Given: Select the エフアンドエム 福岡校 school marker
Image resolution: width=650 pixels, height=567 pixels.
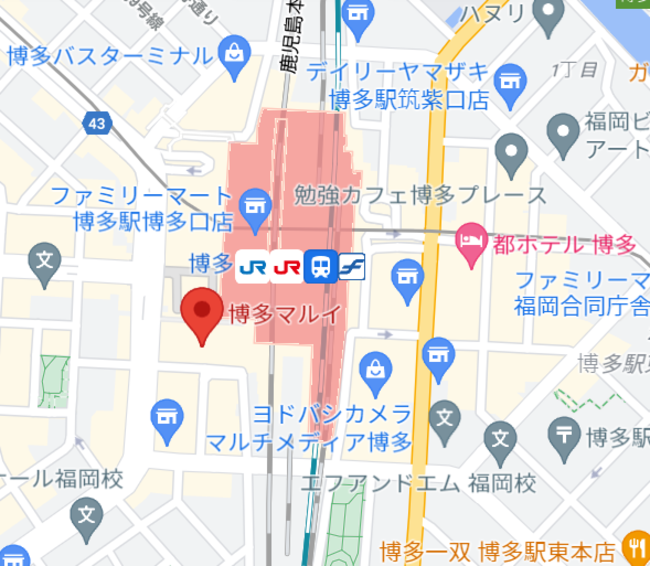Looking at the screenshot, I should pyautogui.click(x=498, y=438).
